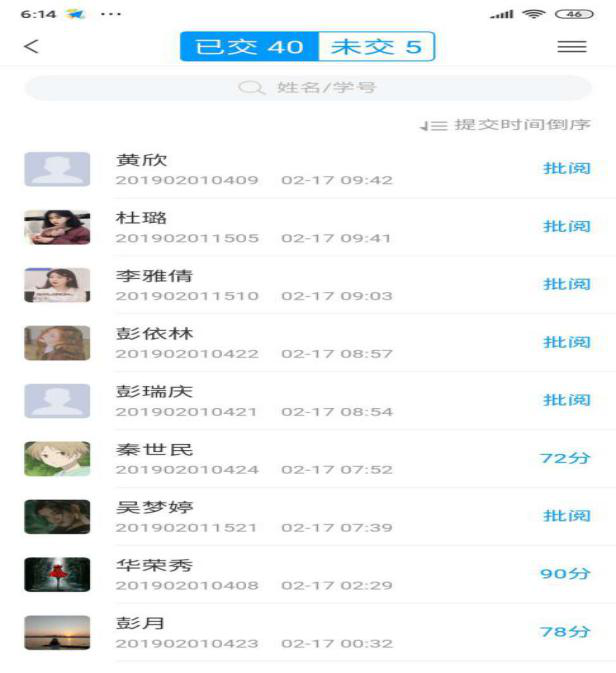Tap 批阅 for 彭依林
This screenshot has width=616, height=673.
click(566, 342)
